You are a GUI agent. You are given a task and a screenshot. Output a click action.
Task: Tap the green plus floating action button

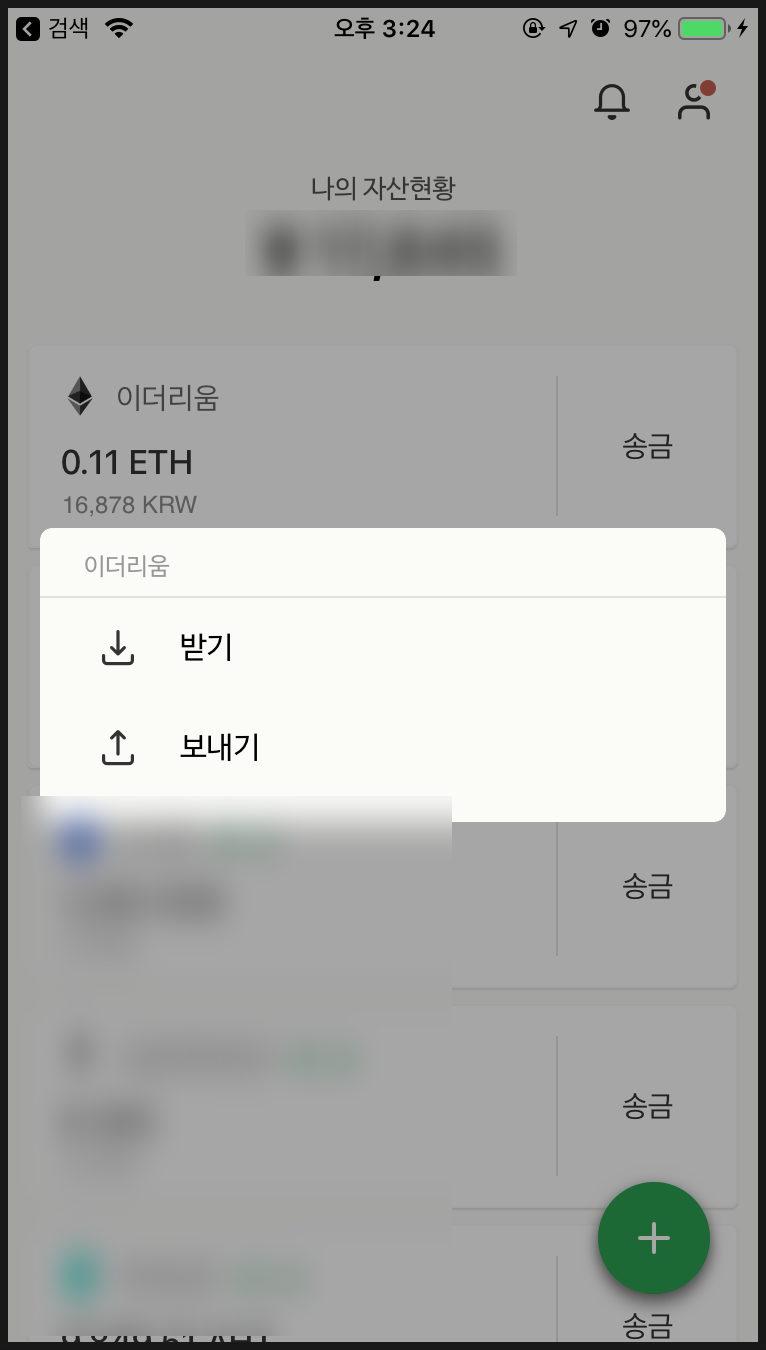click(x=653, y=1238)
